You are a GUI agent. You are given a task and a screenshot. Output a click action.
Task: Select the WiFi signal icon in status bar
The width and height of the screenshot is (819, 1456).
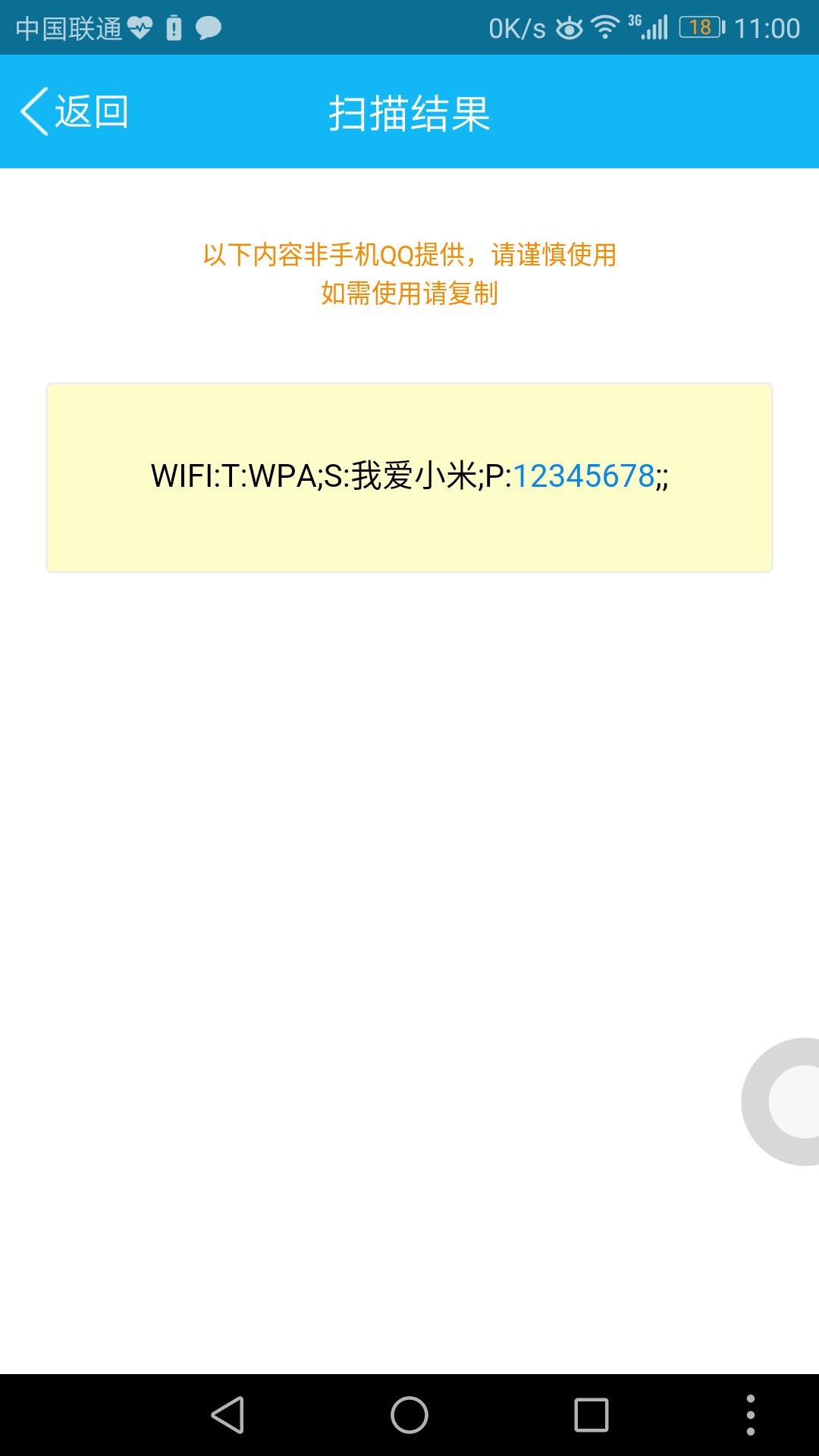605,27
